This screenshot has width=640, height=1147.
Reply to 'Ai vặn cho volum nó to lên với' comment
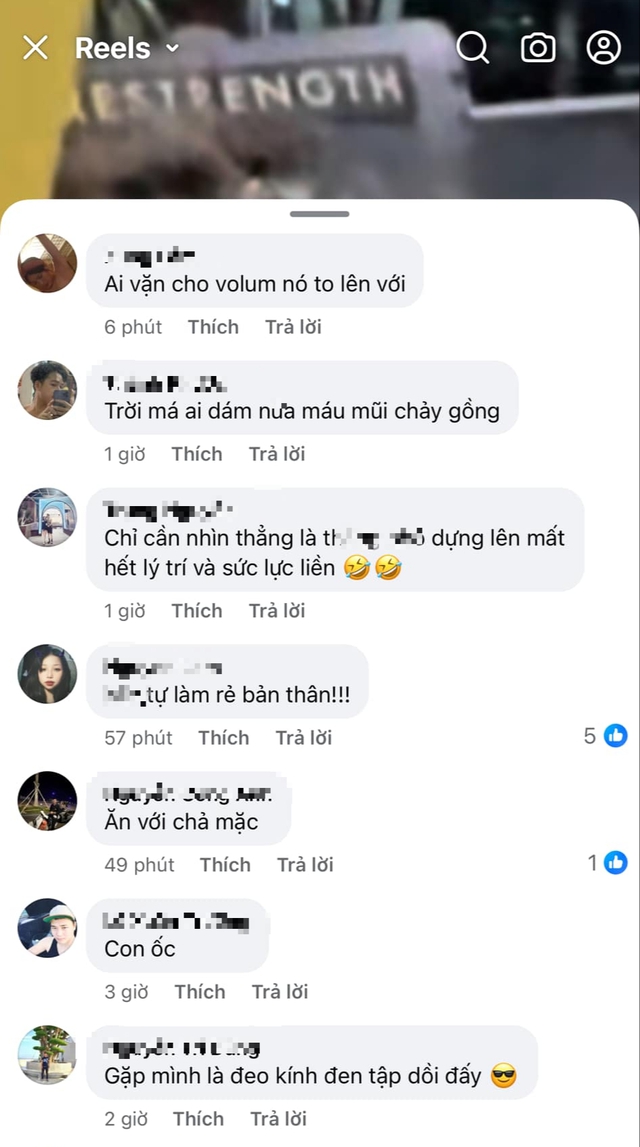pyautogui.click(x=293, y=327)
